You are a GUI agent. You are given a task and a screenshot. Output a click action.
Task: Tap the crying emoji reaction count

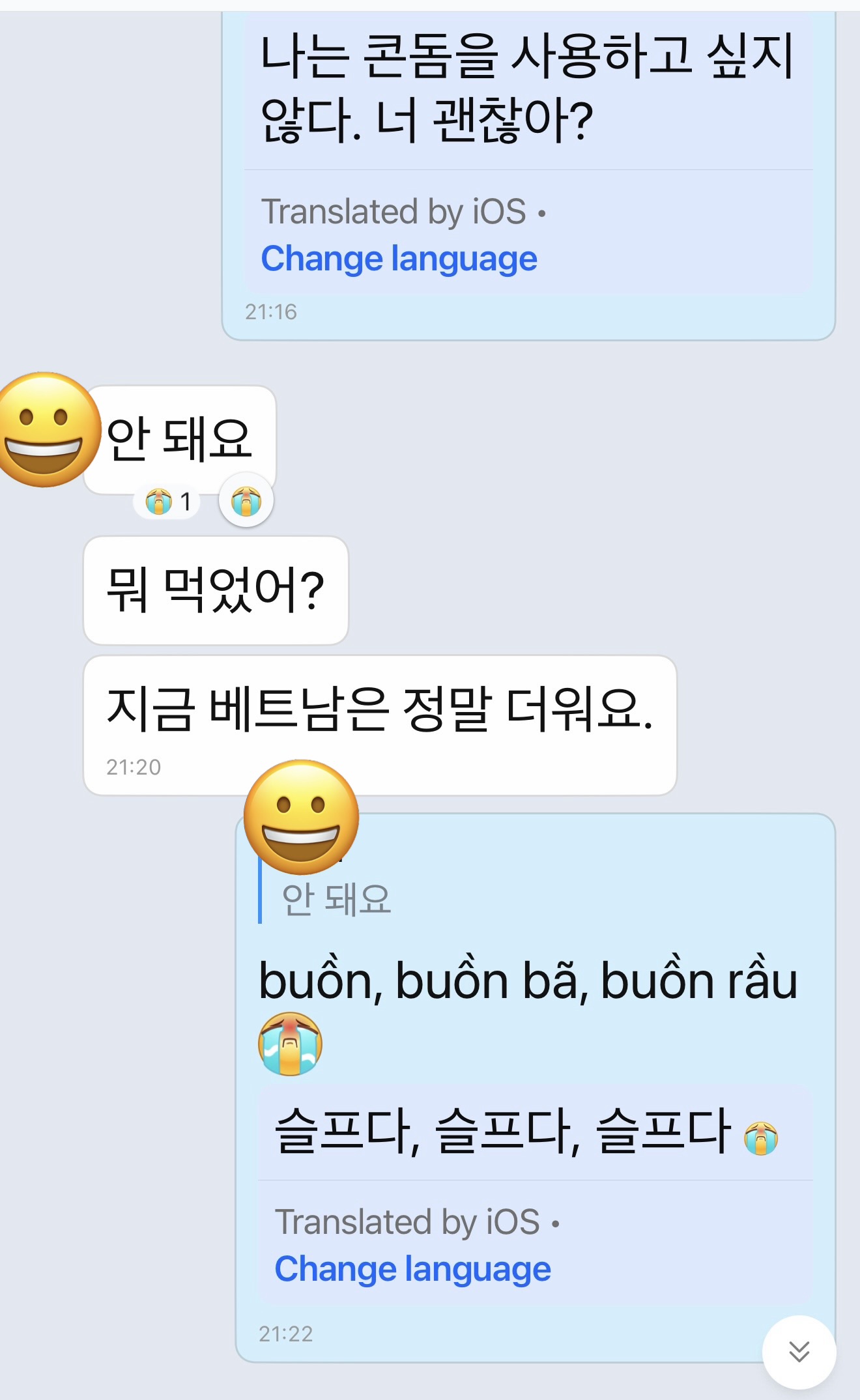click(x=167, y=502)
